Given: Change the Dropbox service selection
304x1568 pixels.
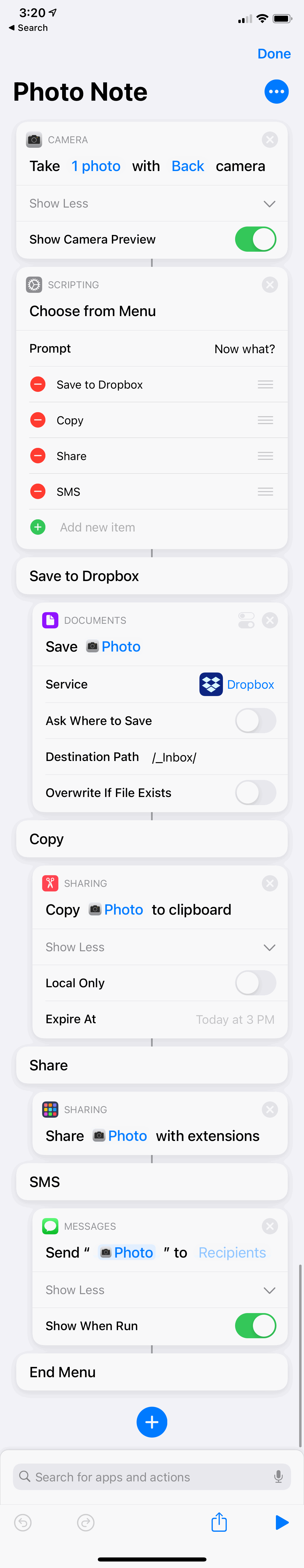Looking at the screenshot, I should [x=250, y=685].
